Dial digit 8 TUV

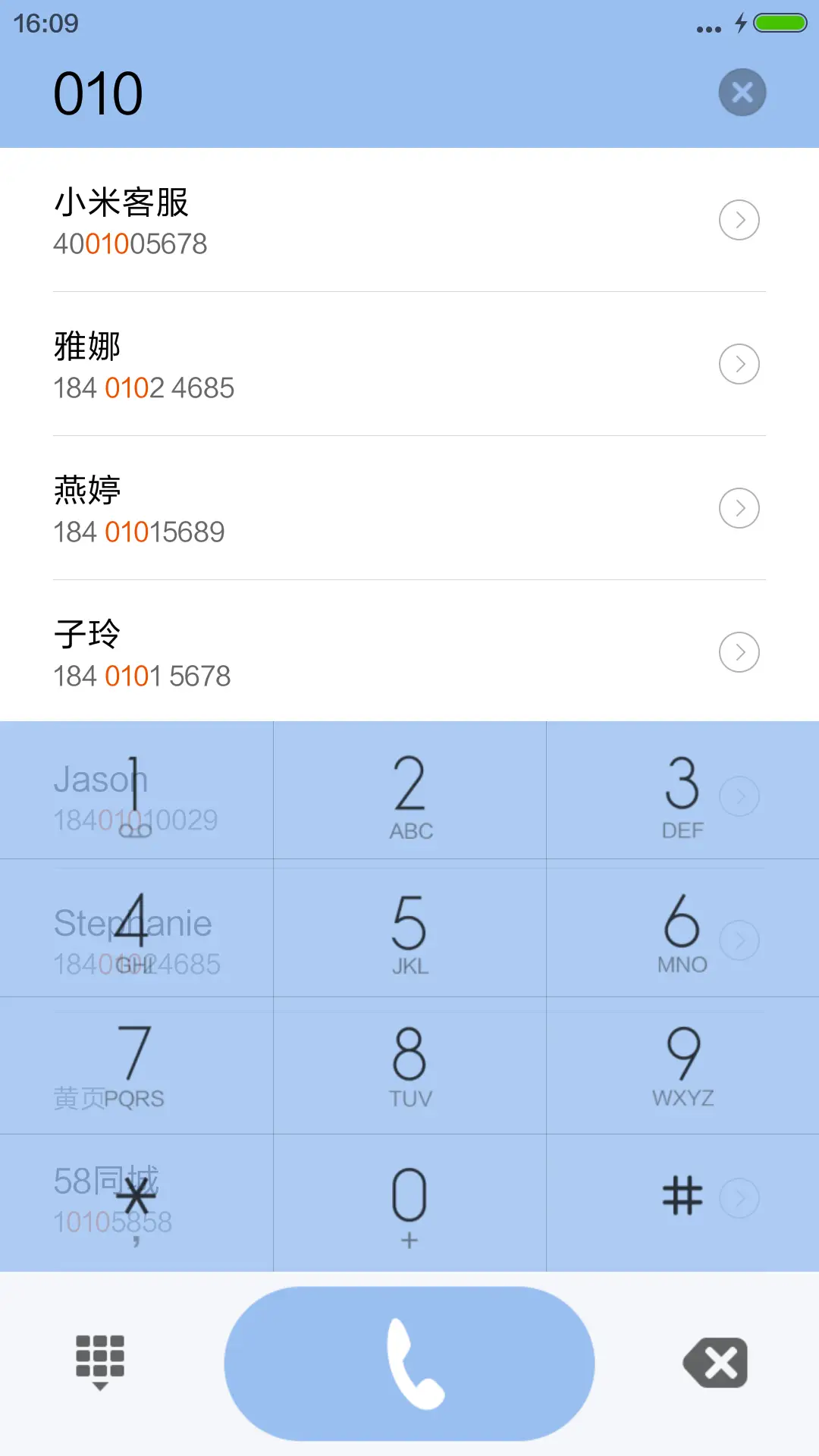point(409,1065)
